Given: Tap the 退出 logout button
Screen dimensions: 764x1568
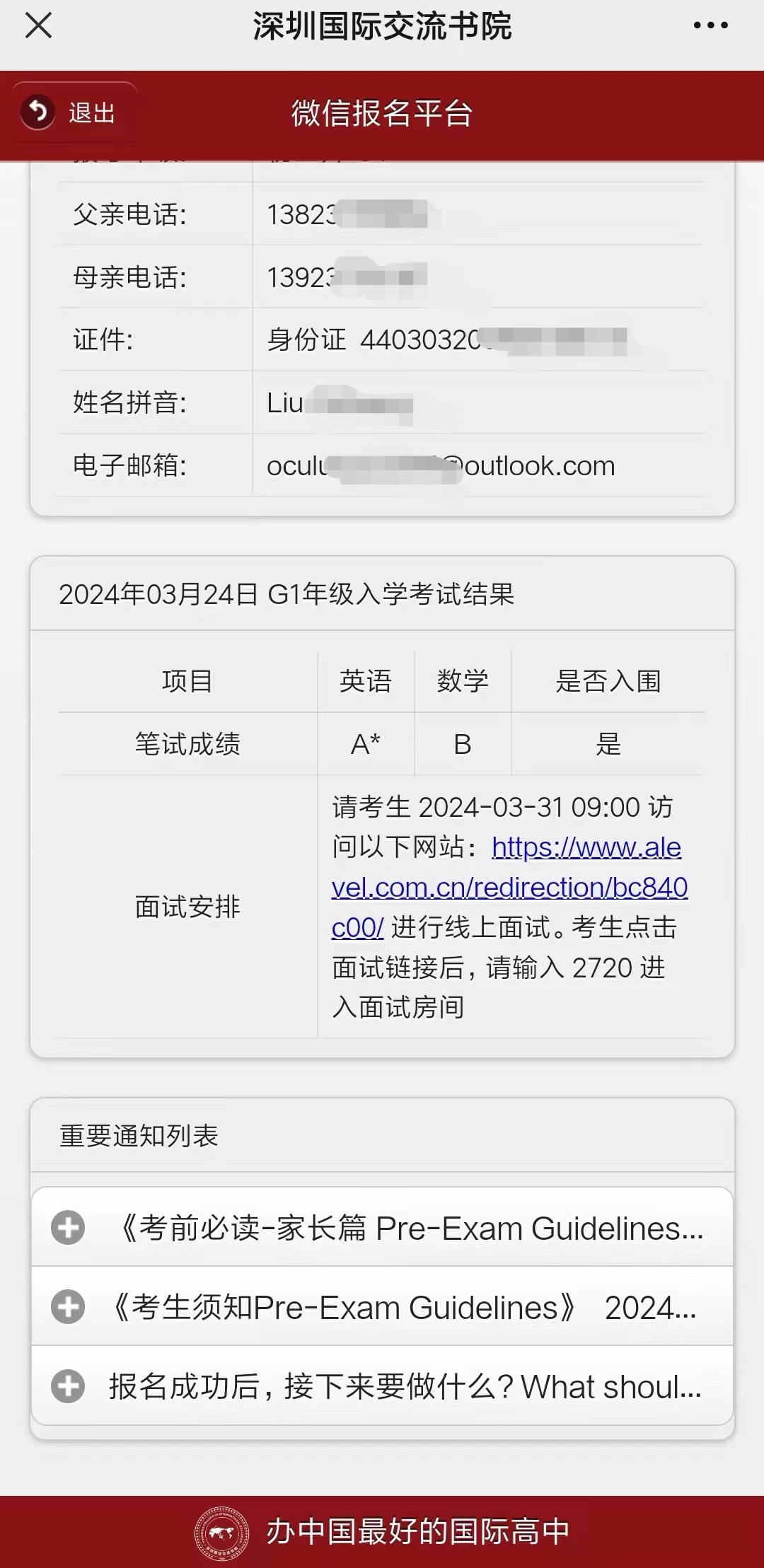Looking at the screenshot, I should [x=71, y=112].
